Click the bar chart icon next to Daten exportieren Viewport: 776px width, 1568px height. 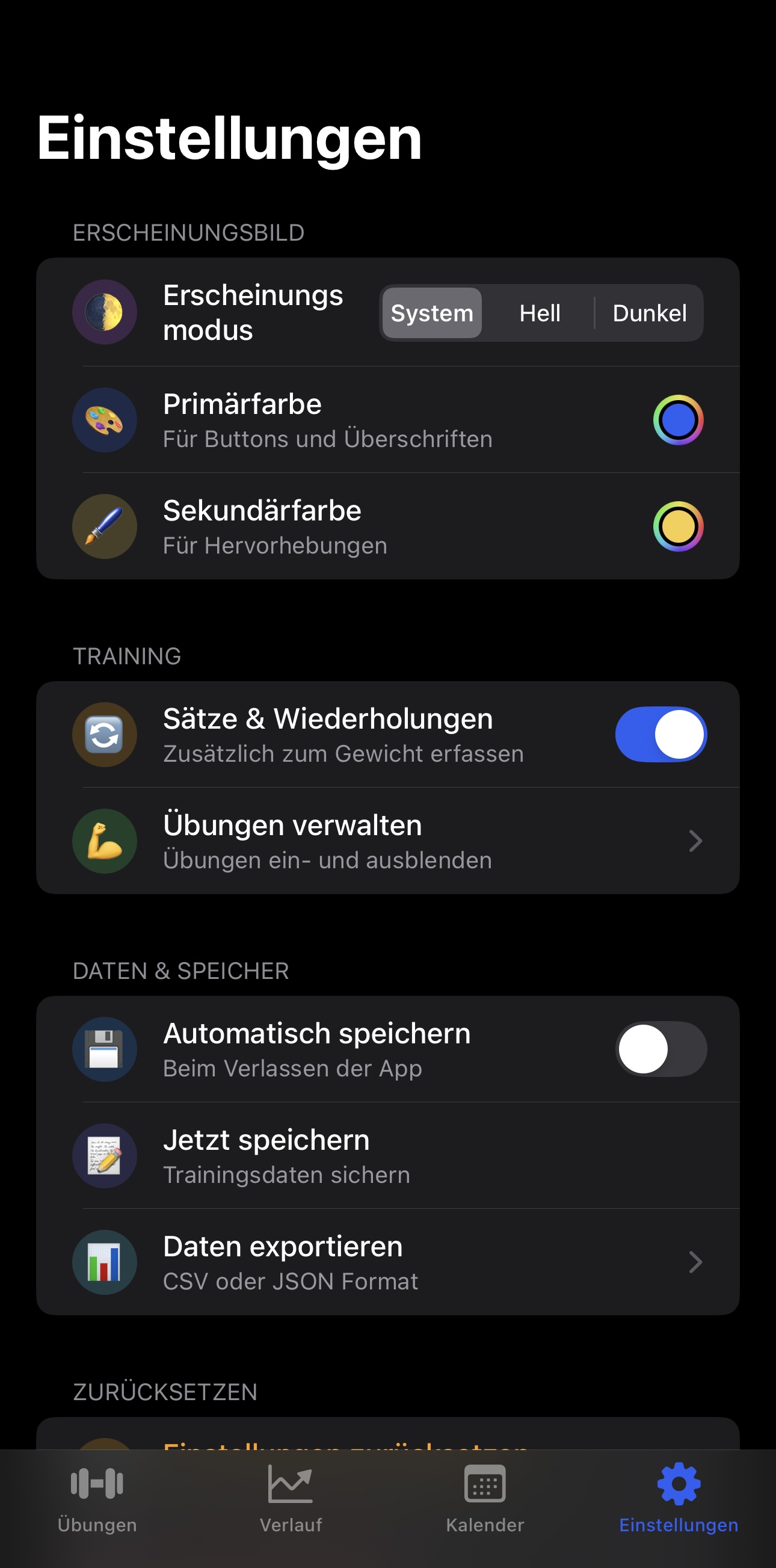coord(104,1262)
